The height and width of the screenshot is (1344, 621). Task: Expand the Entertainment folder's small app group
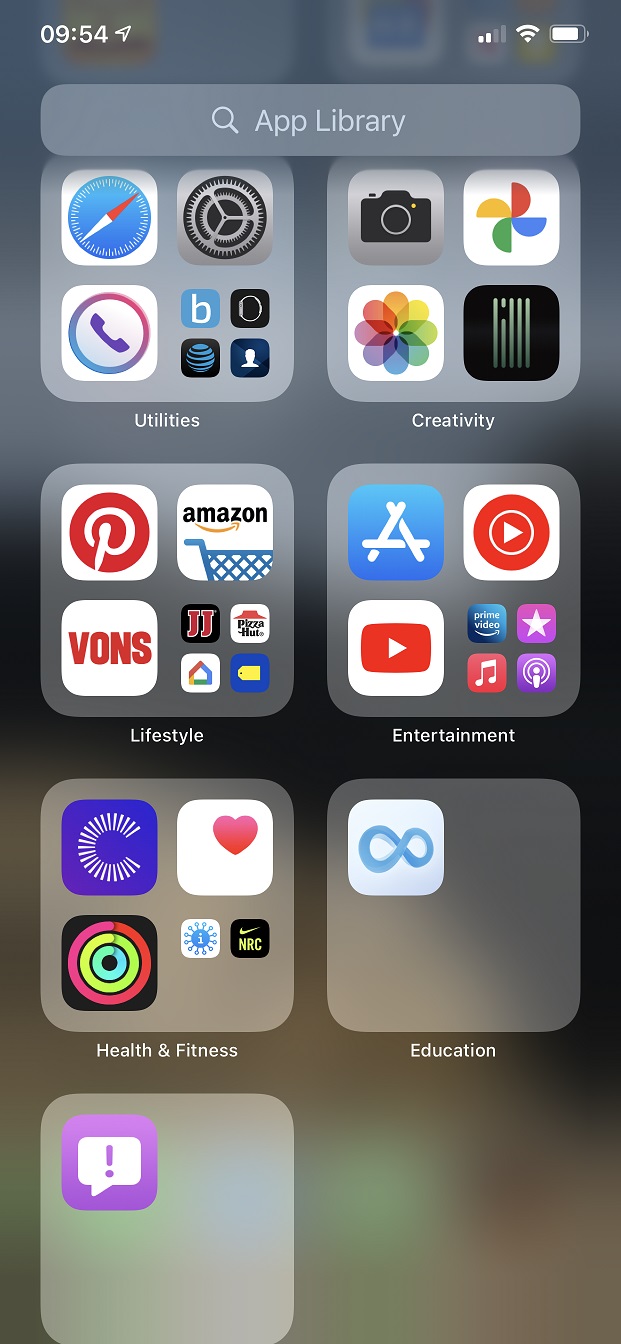[511, 648]
